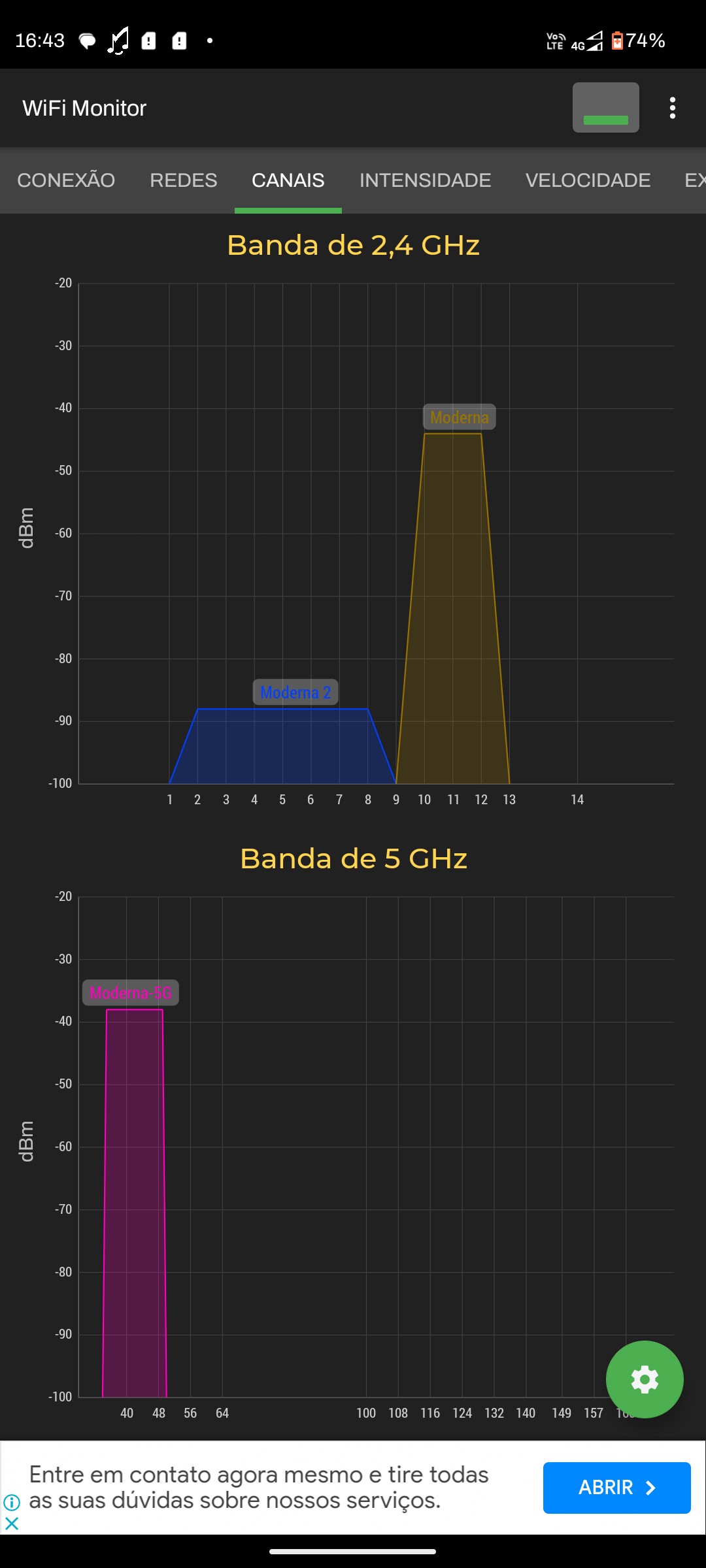Open the overflow menu

tap(672, 108)
